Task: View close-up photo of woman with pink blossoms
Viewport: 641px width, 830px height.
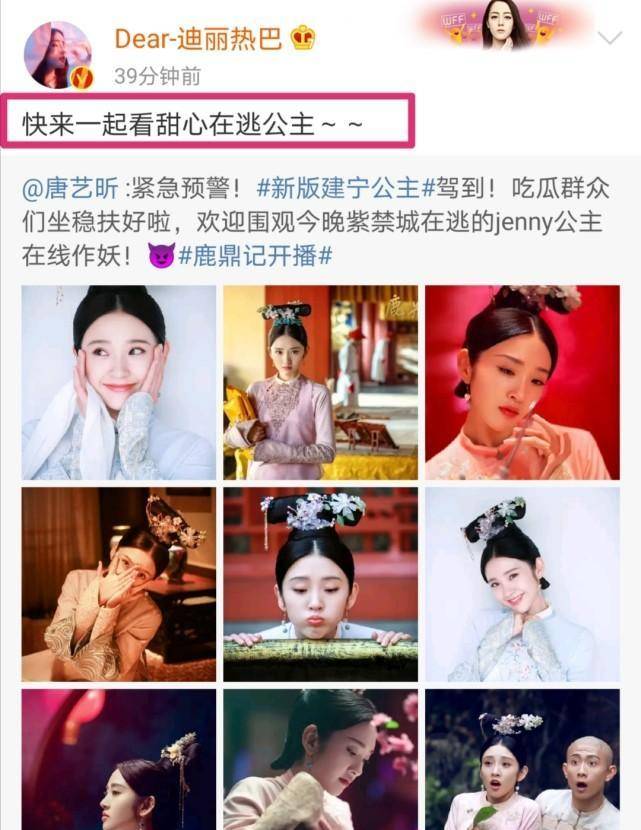Action: click(320, 760)
